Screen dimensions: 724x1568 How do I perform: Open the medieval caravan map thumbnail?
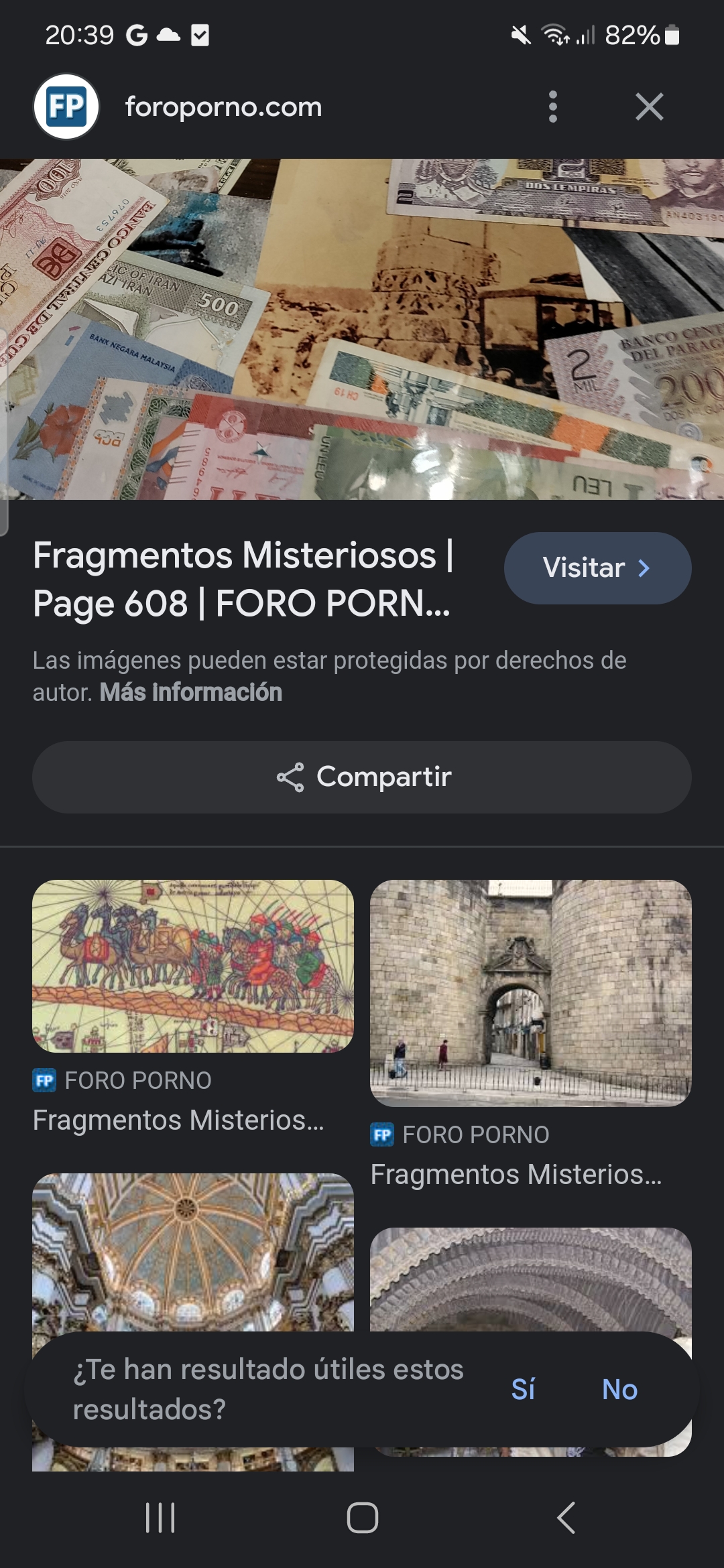tap(193, 966)
